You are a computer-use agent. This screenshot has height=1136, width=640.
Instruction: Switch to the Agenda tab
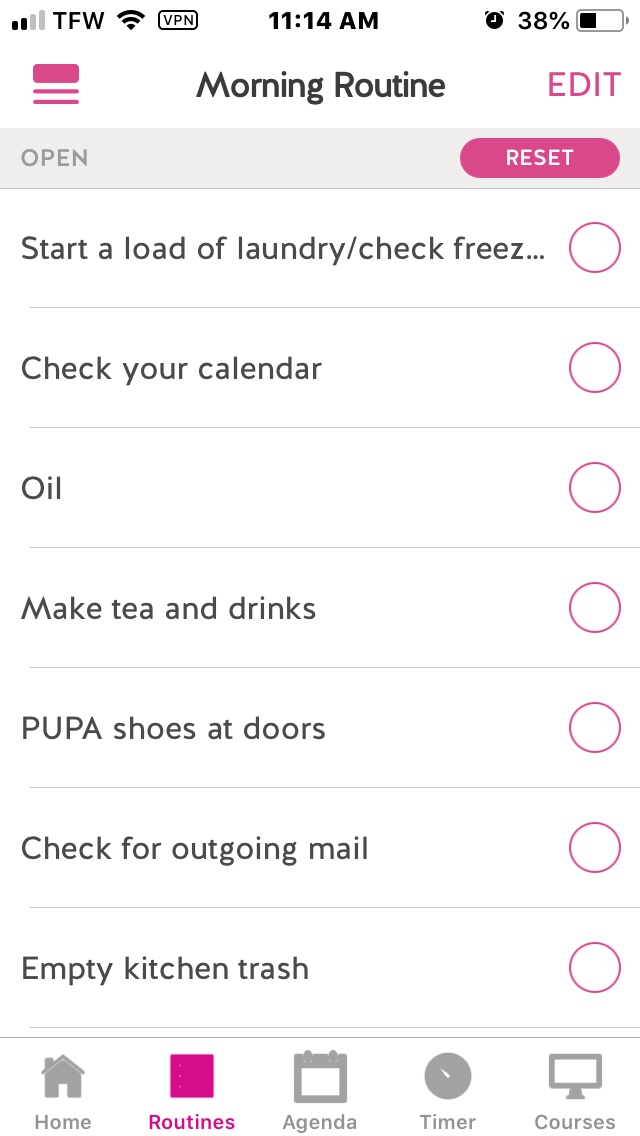tap(320, 1091)
